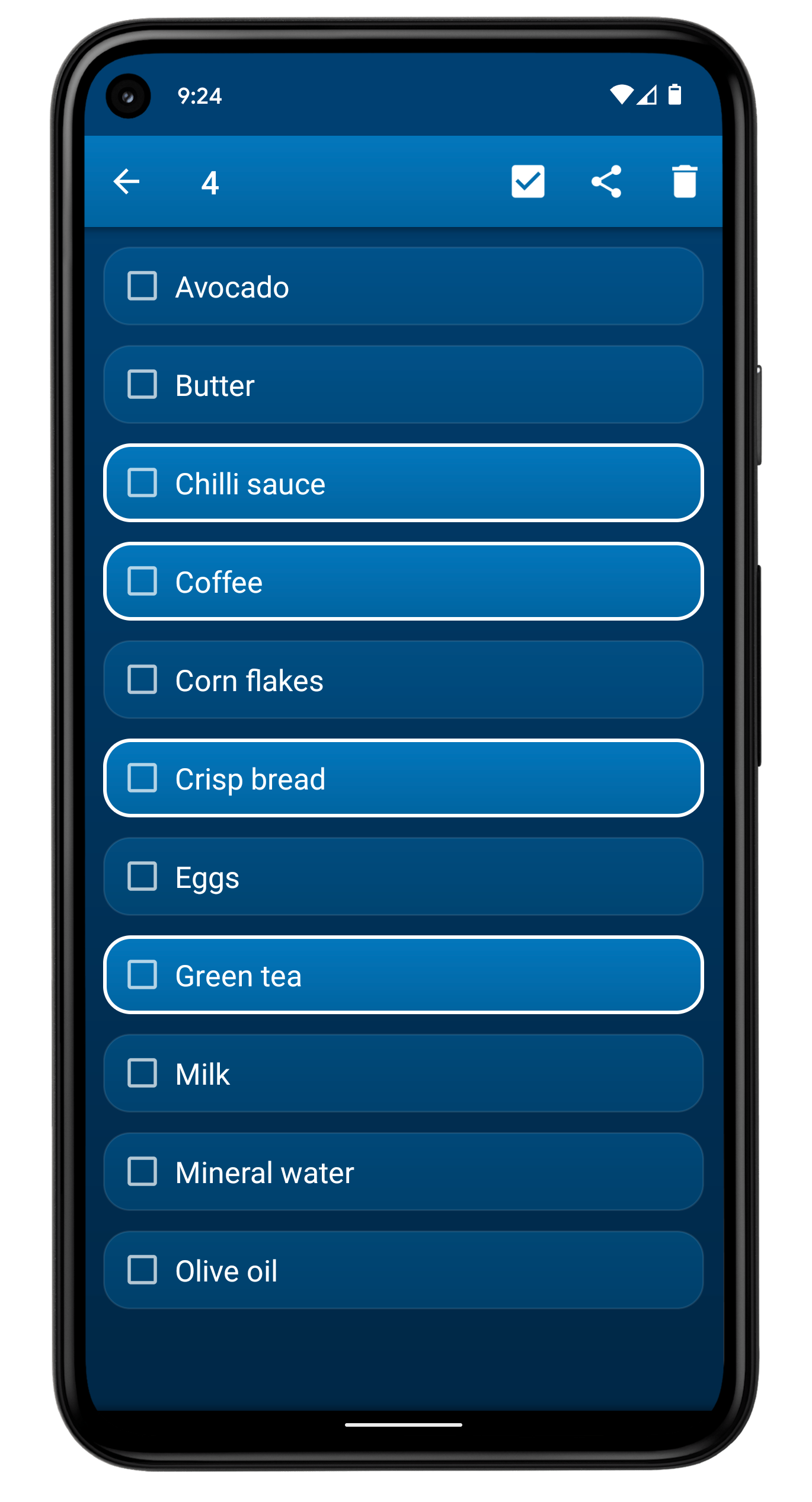Deselect the Coffee row
The height and width of the screenshot is (1502, 812).
point(403,581)
